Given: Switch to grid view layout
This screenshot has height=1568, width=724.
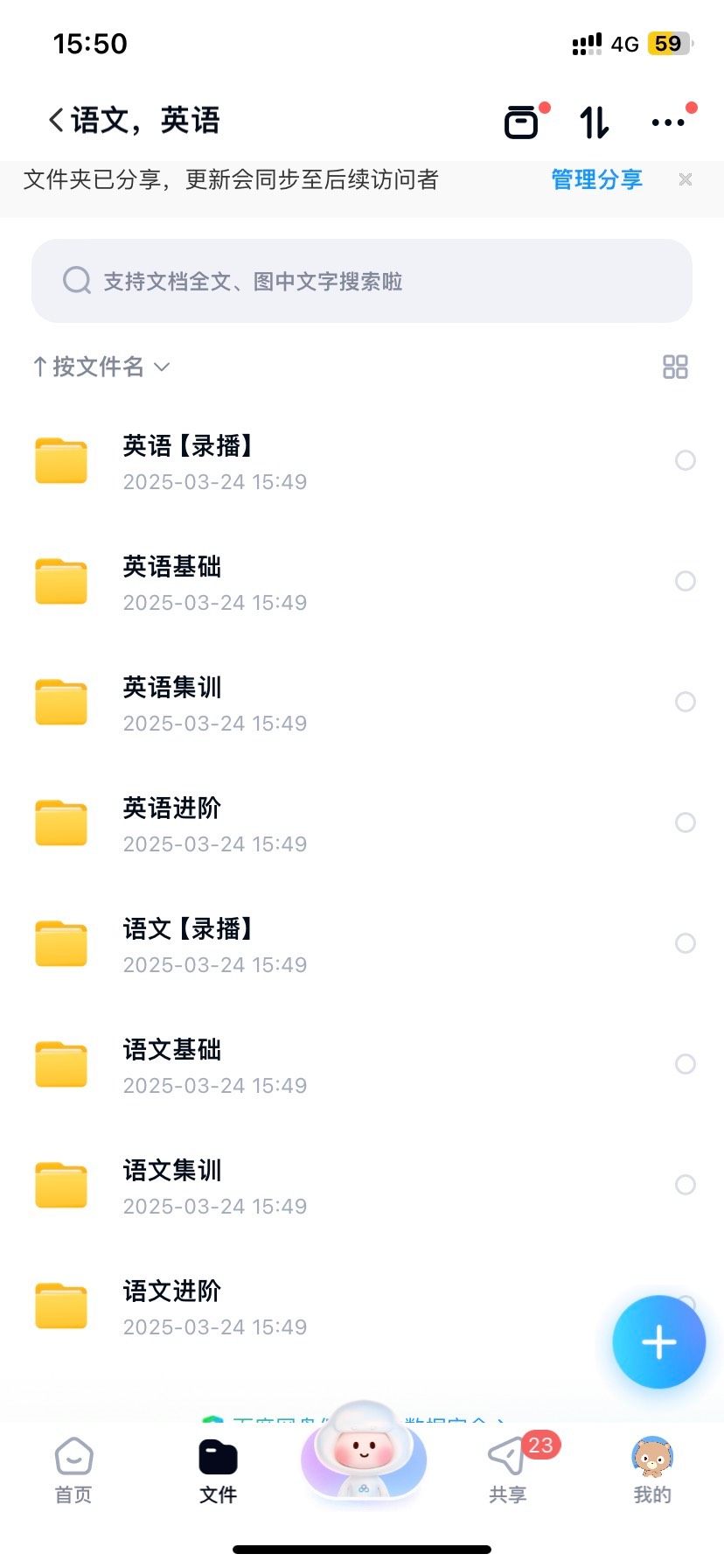Looking at the screenshot, I should 675,367.
